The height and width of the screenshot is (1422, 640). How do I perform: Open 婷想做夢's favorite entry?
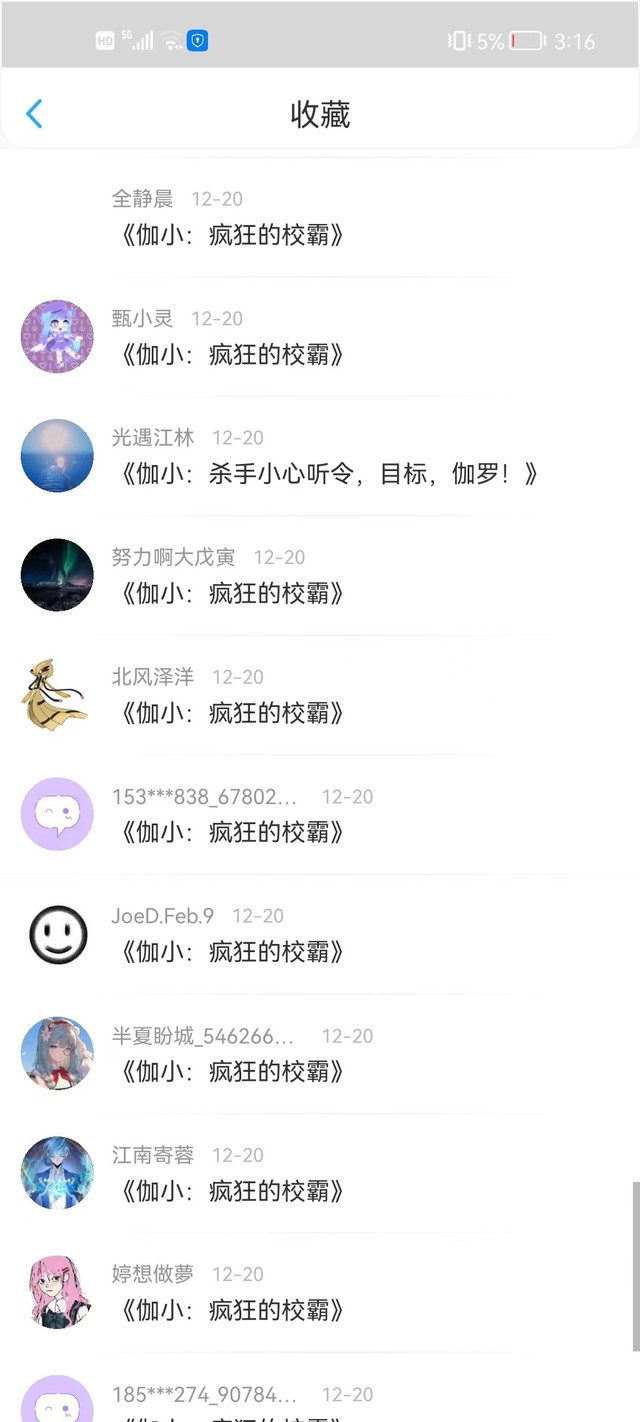232,1309
